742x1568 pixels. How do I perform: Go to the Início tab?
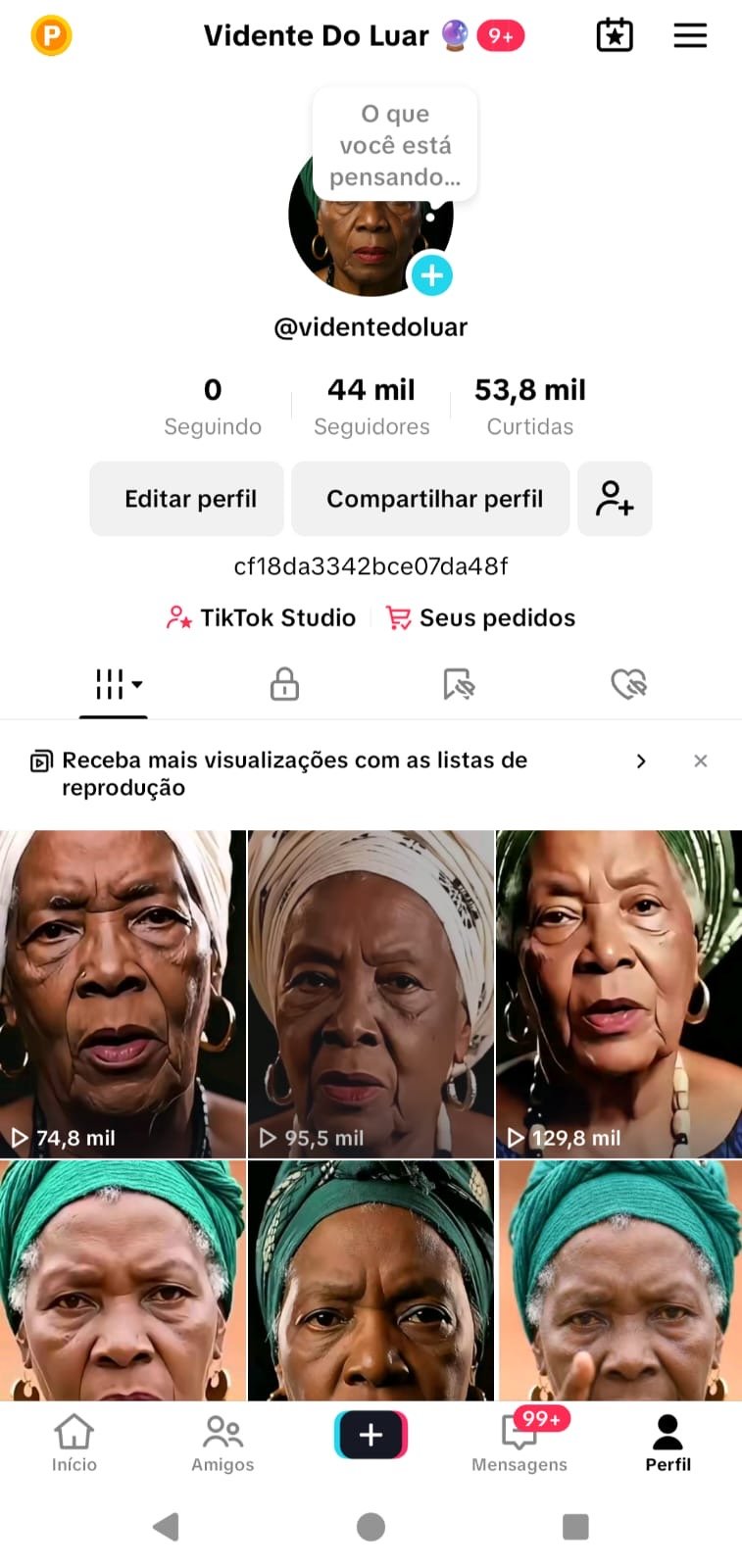(74, 1444)
